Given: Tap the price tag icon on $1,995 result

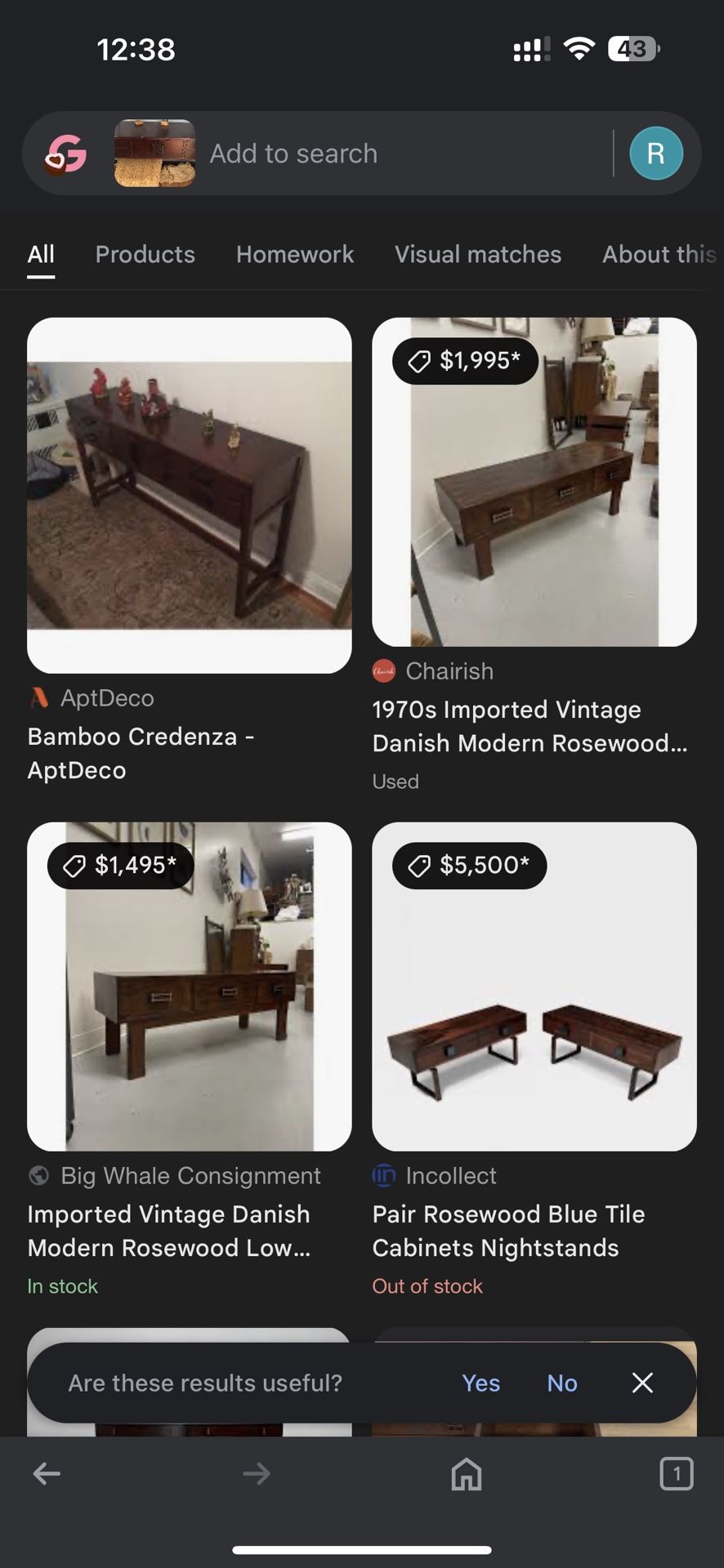Looking at the screenshot, I should pos(420,360).
